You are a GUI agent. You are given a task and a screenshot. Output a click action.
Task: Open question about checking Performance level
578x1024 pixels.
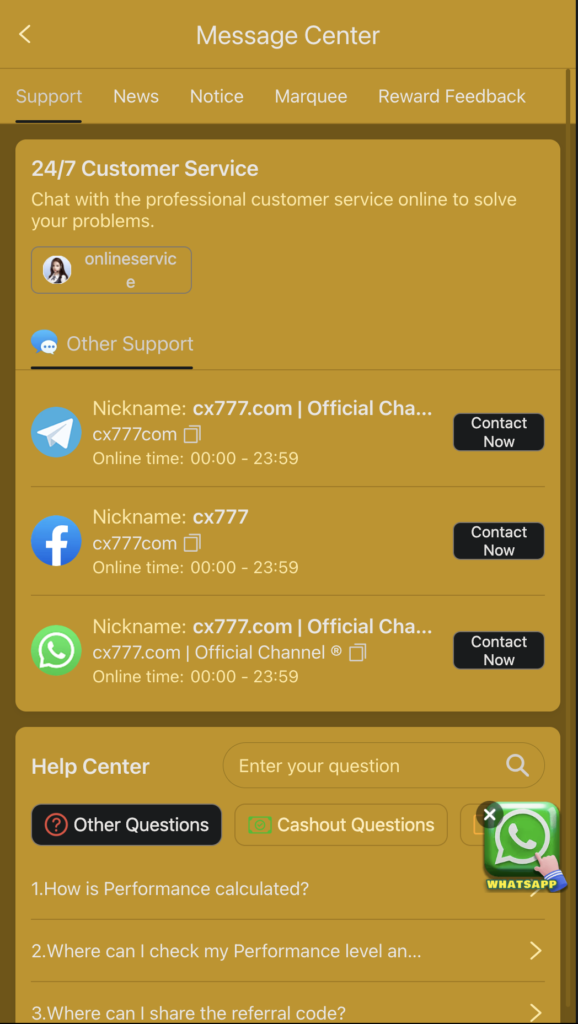[288, 951]
